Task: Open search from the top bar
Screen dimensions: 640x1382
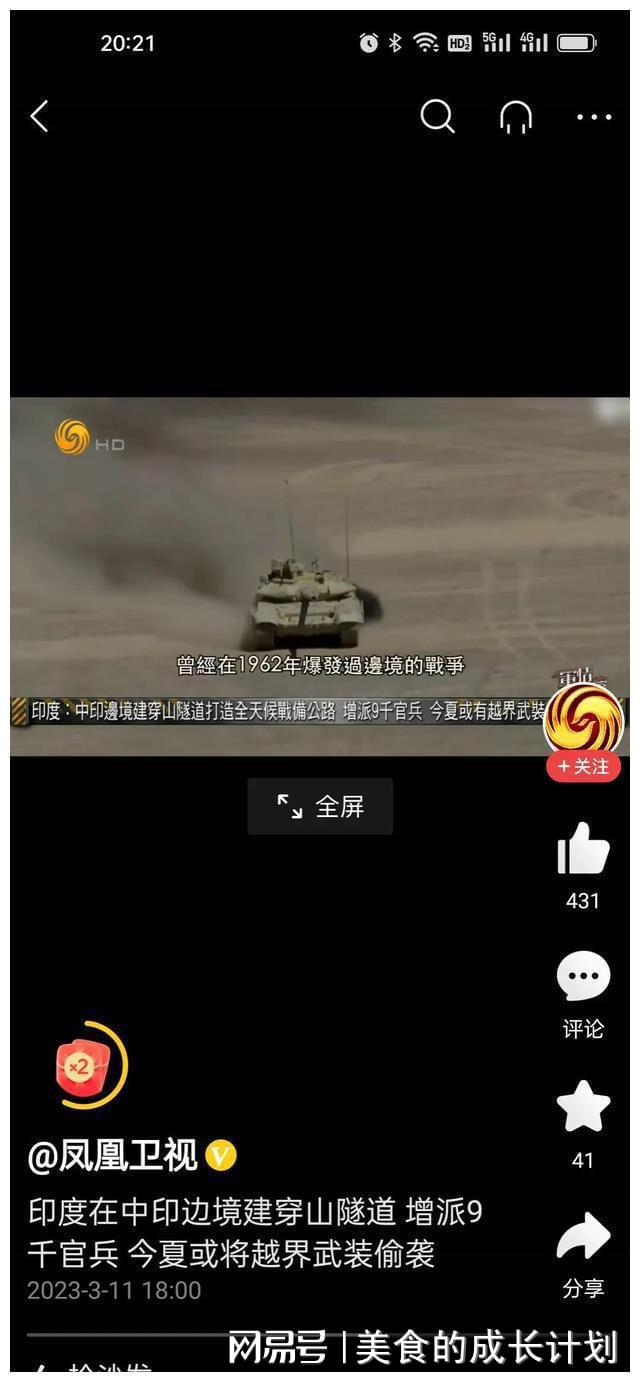Action: [437, 117]
